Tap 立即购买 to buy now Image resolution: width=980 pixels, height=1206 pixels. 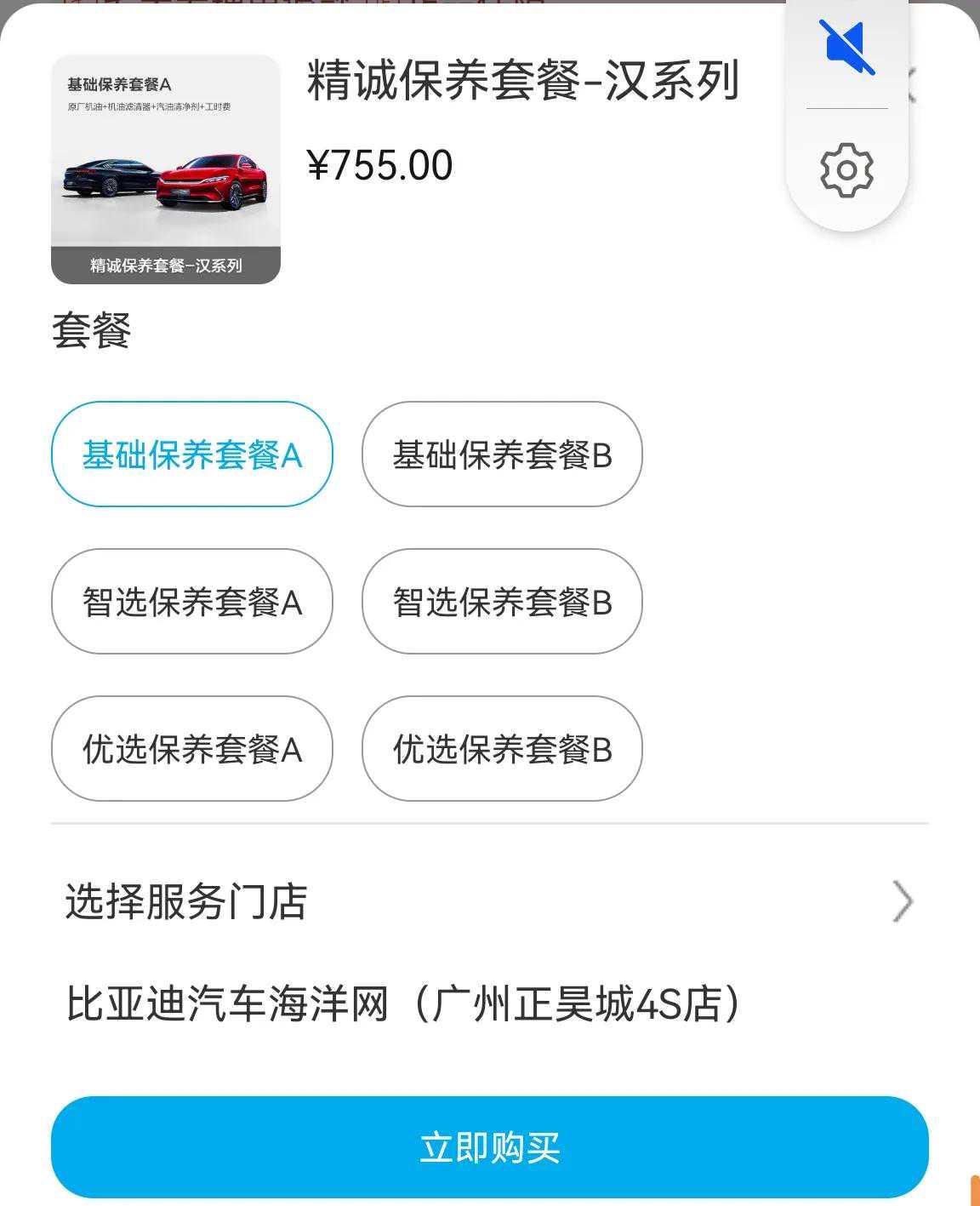point(489,1146)
